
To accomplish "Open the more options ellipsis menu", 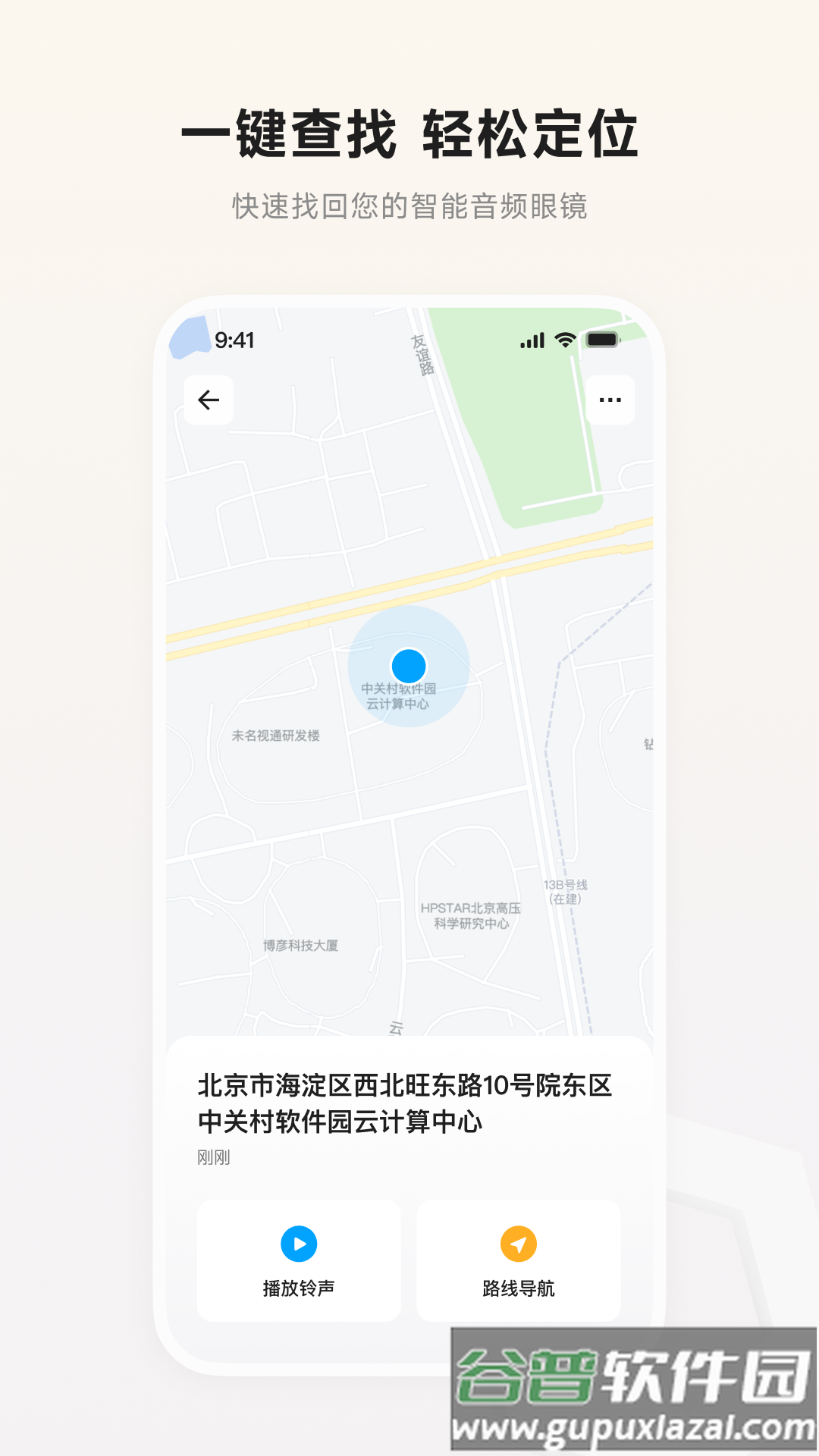I will [x=610, y=398].
